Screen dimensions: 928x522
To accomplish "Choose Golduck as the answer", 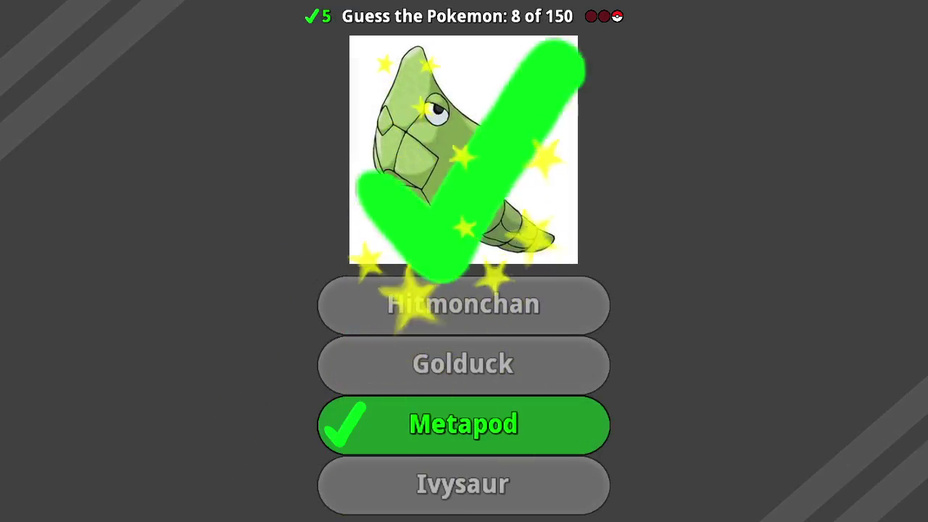I will pyautogui.click(x=463, y=365).
